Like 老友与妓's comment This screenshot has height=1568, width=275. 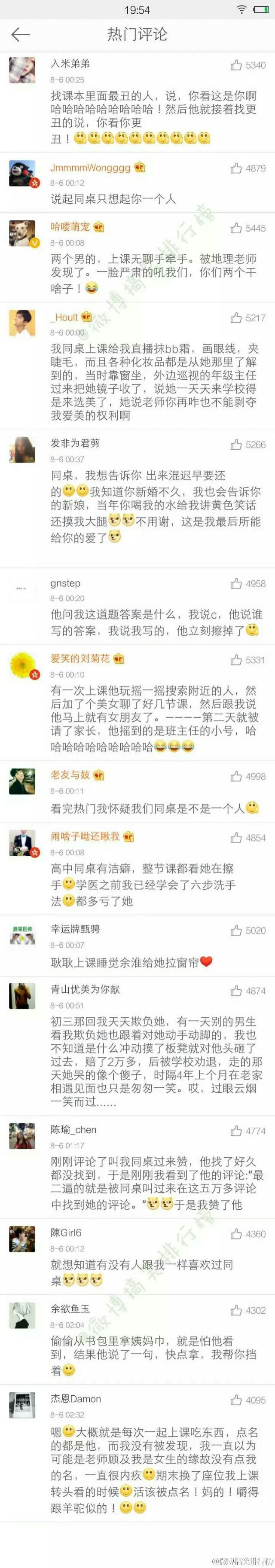(236, 777)
